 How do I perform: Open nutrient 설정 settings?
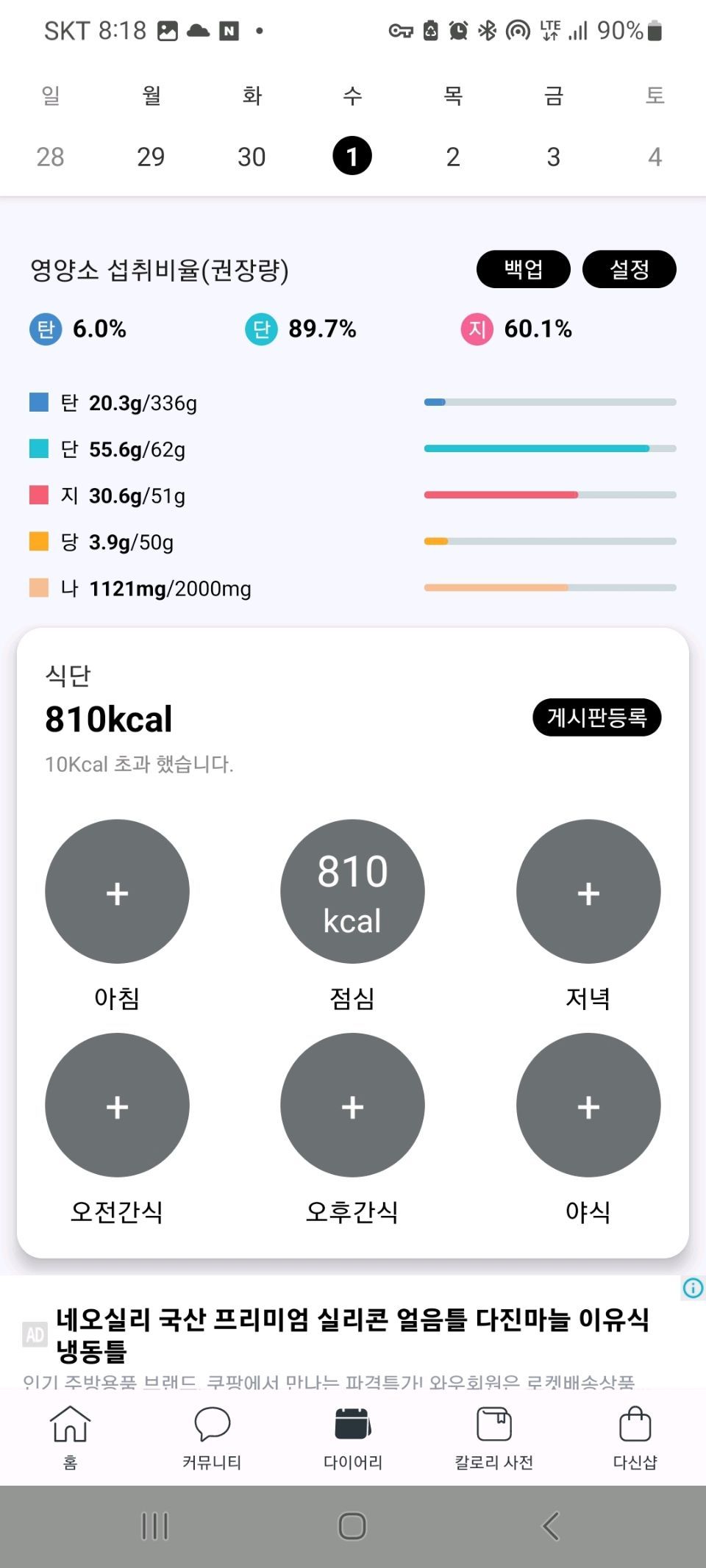coord(629,269)
